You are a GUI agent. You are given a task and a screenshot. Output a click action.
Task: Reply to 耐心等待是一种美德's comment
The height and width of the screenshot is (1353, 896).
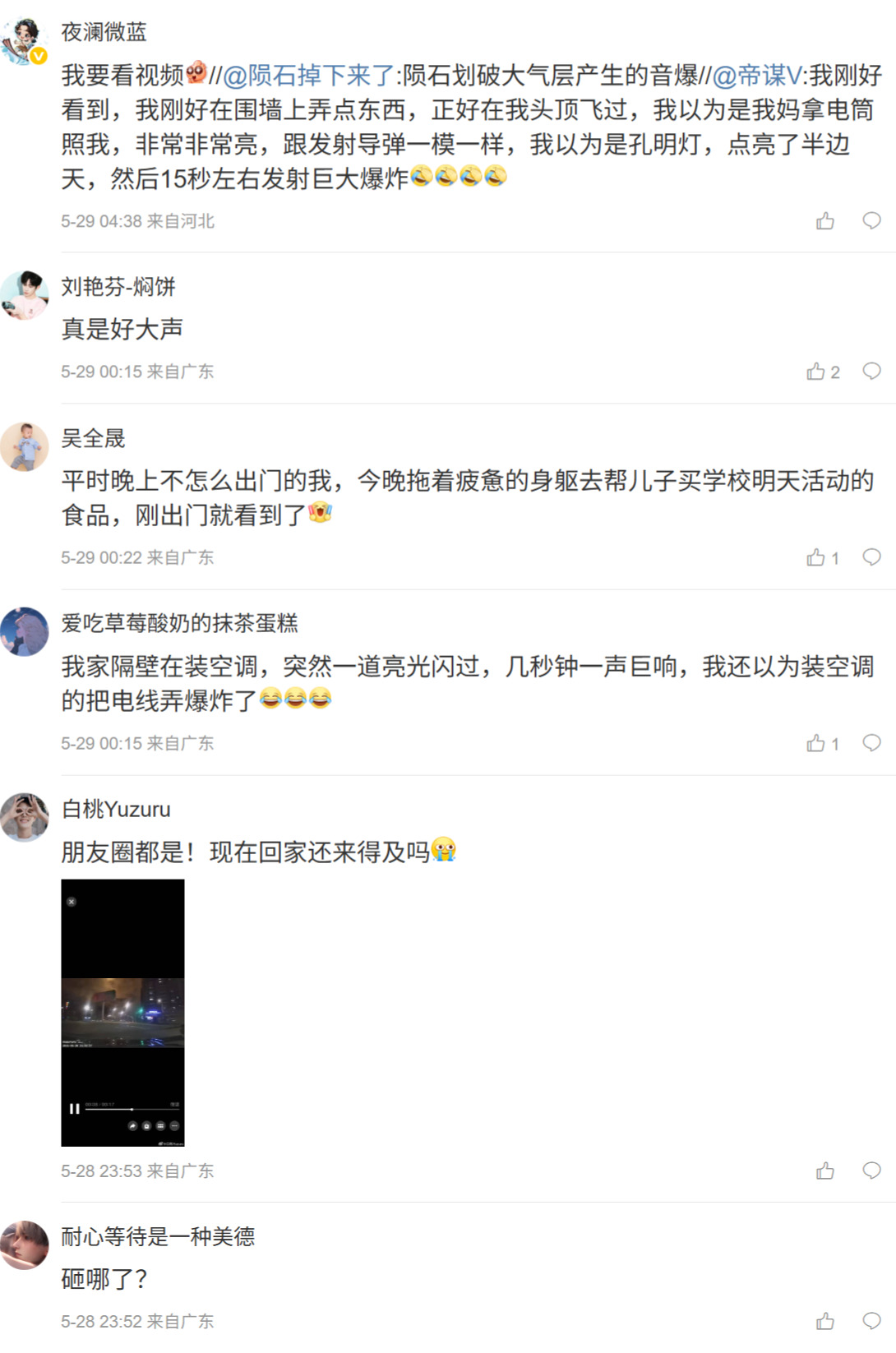click(x=871, y=1321)
